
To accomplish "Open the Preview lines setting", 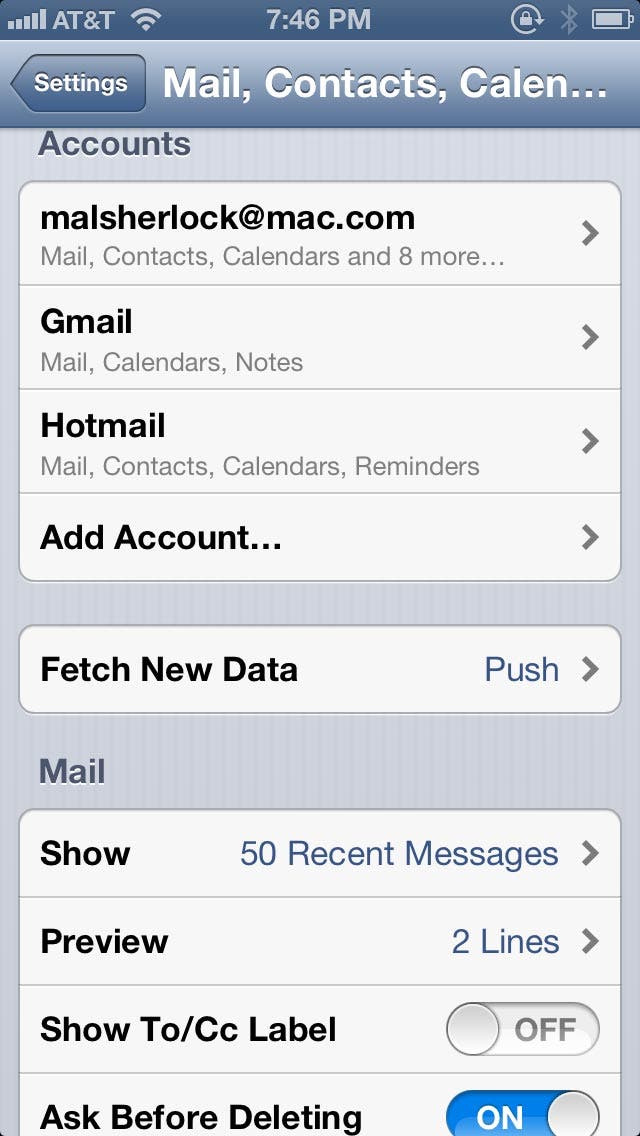I will (320, 941).
